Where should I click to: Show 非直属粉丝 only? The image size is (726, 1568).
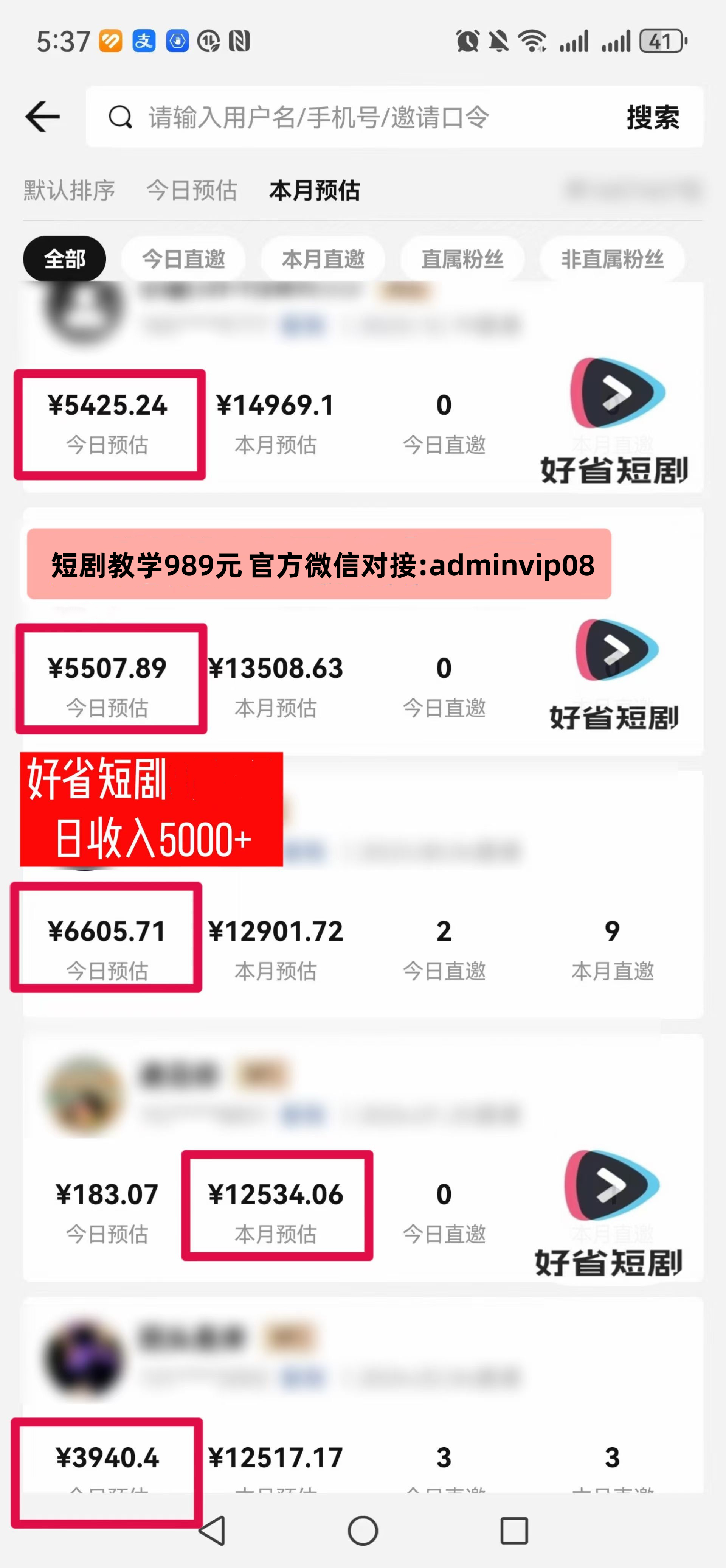click(x=612, y=259)
